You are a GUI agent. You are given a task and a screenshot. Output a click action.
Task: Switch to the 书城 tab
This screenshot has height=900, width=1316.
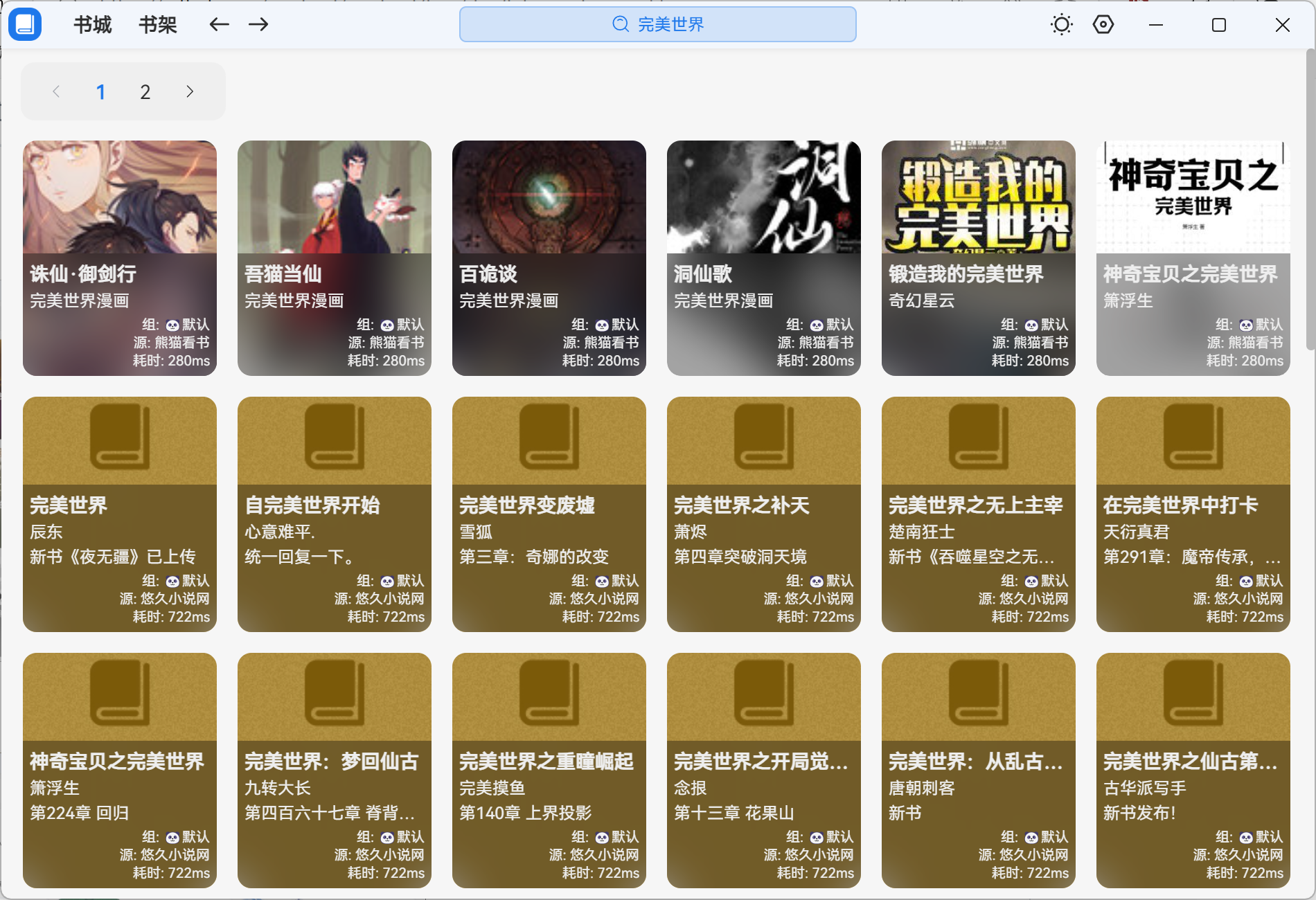point(93,25)
